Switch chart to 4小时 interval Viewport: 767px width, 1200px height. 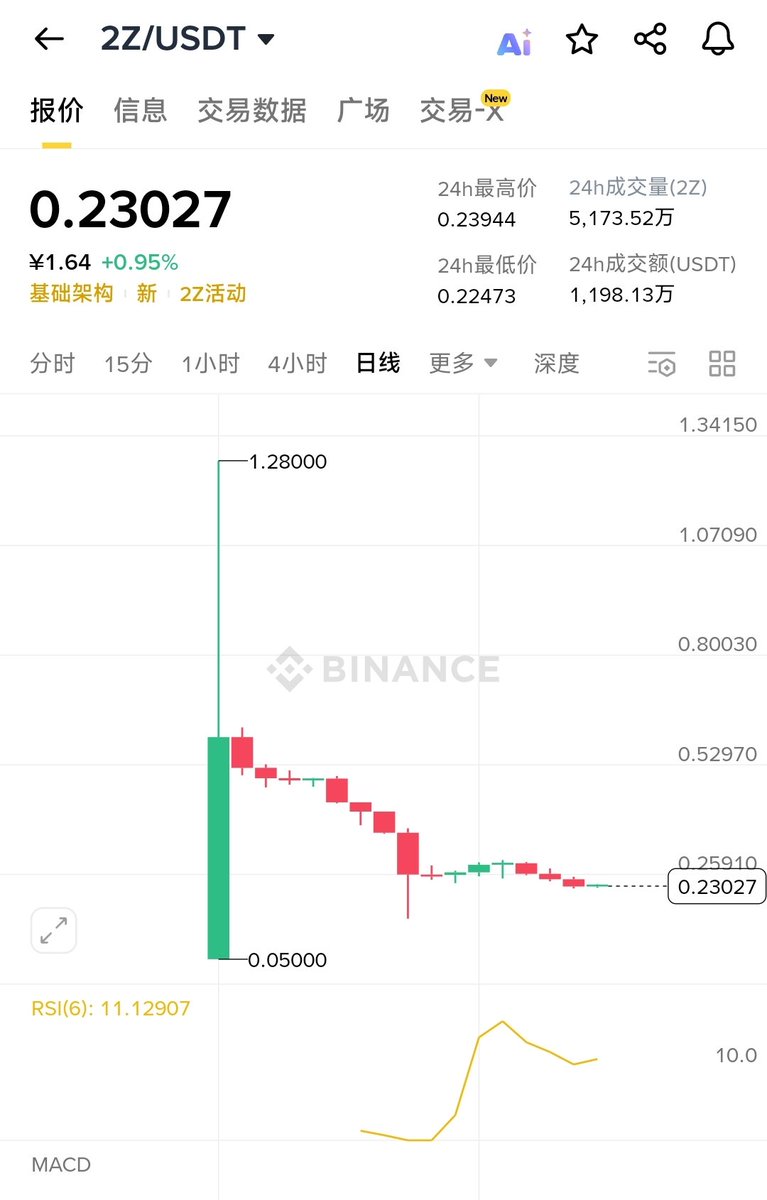[297, 363]
